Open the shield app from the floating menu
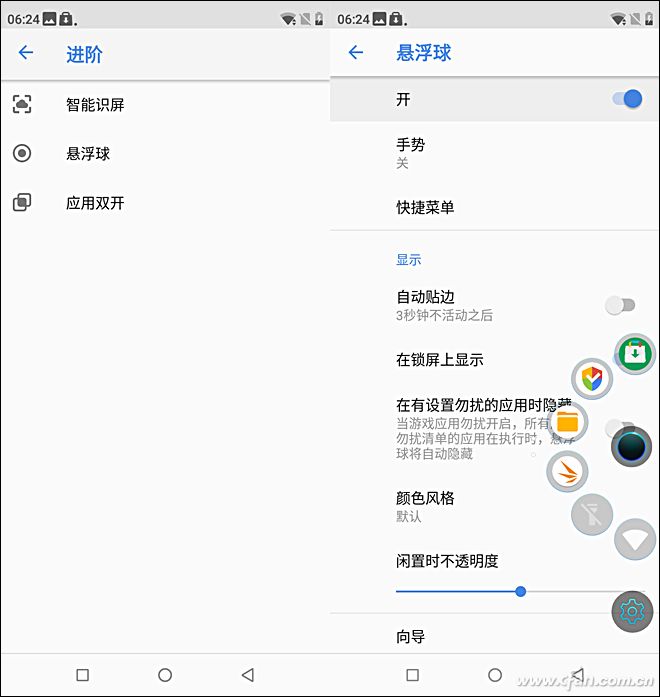Screen dimensions: 660x697 (592, 379)
